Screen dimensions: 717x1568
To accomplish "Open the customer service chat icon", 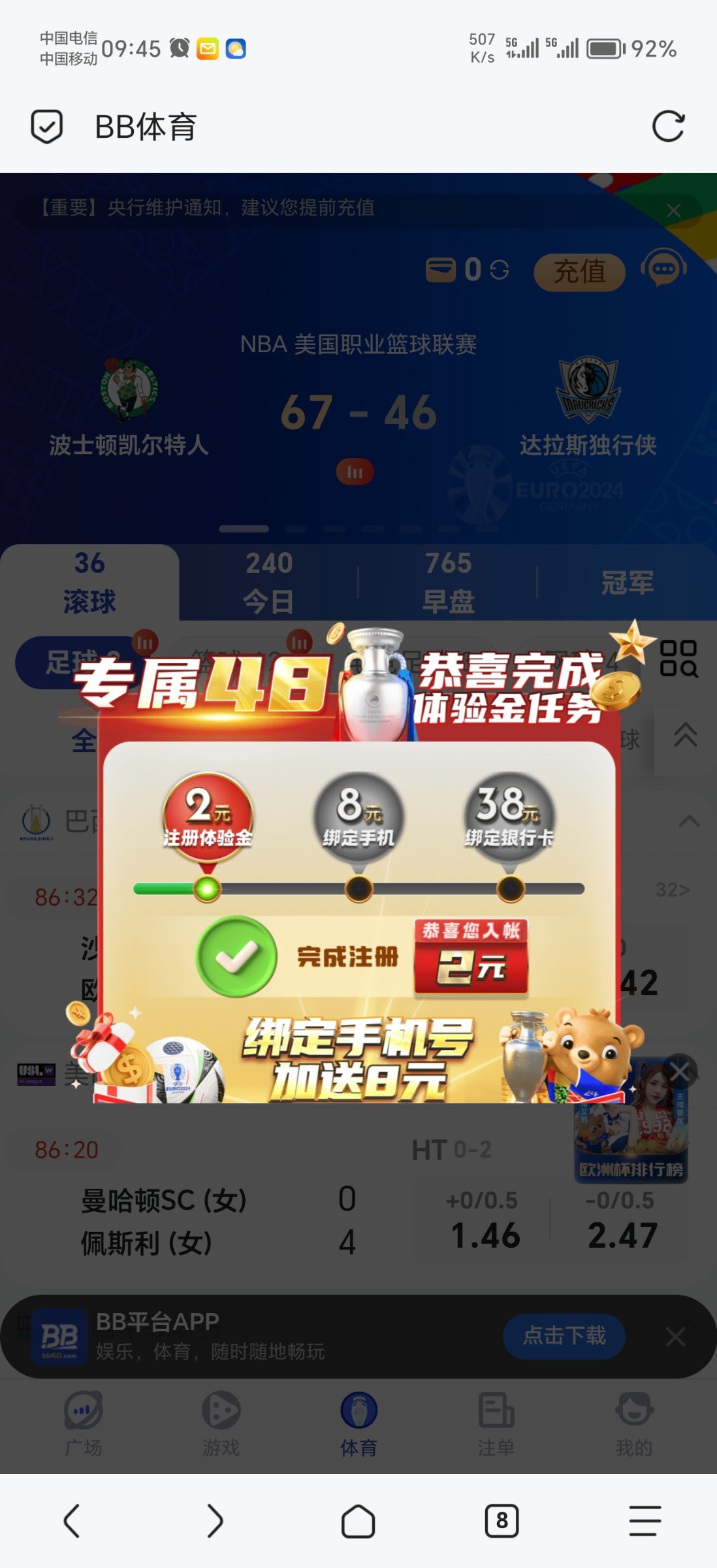I will click(663, 269).
